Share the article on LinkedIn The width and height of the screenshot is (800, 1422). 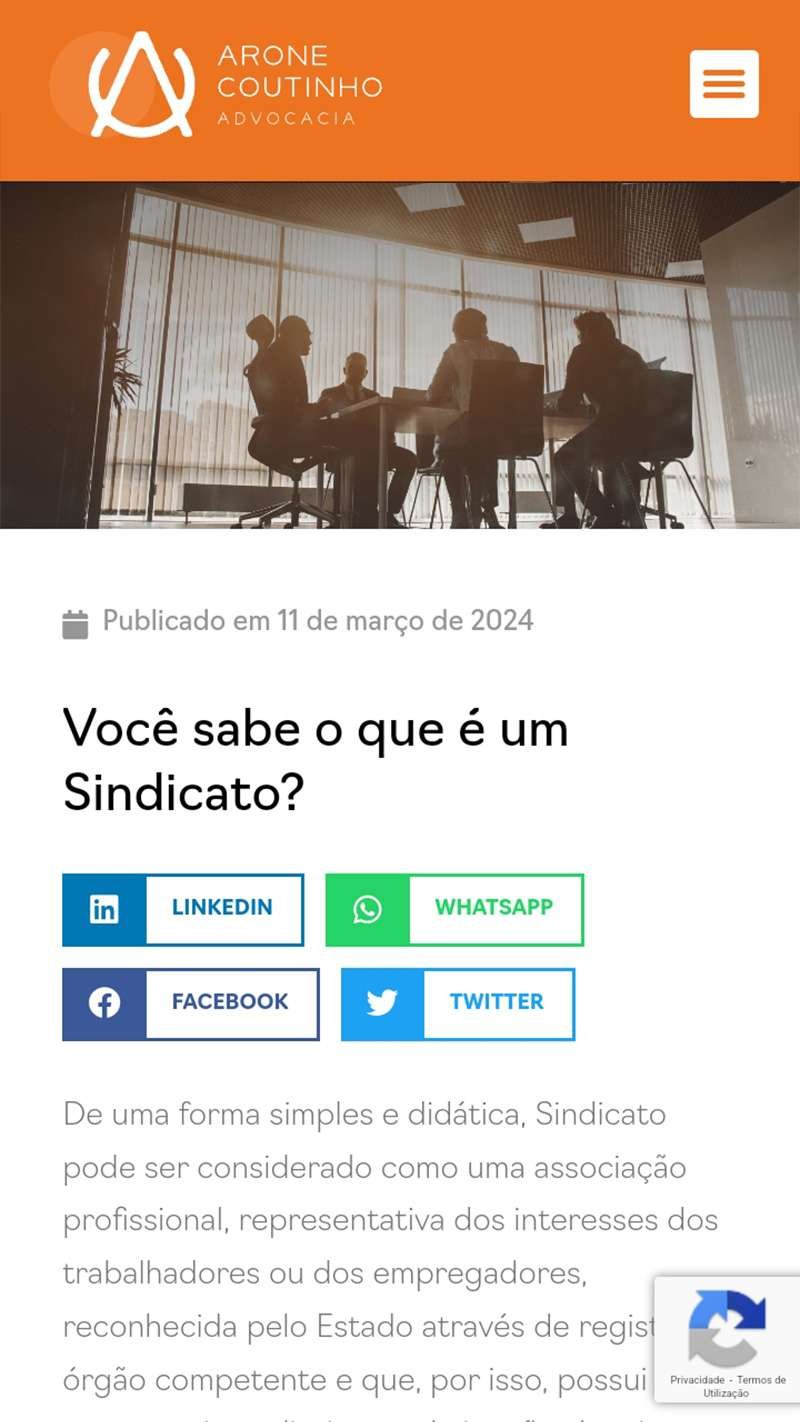point(183,909)
